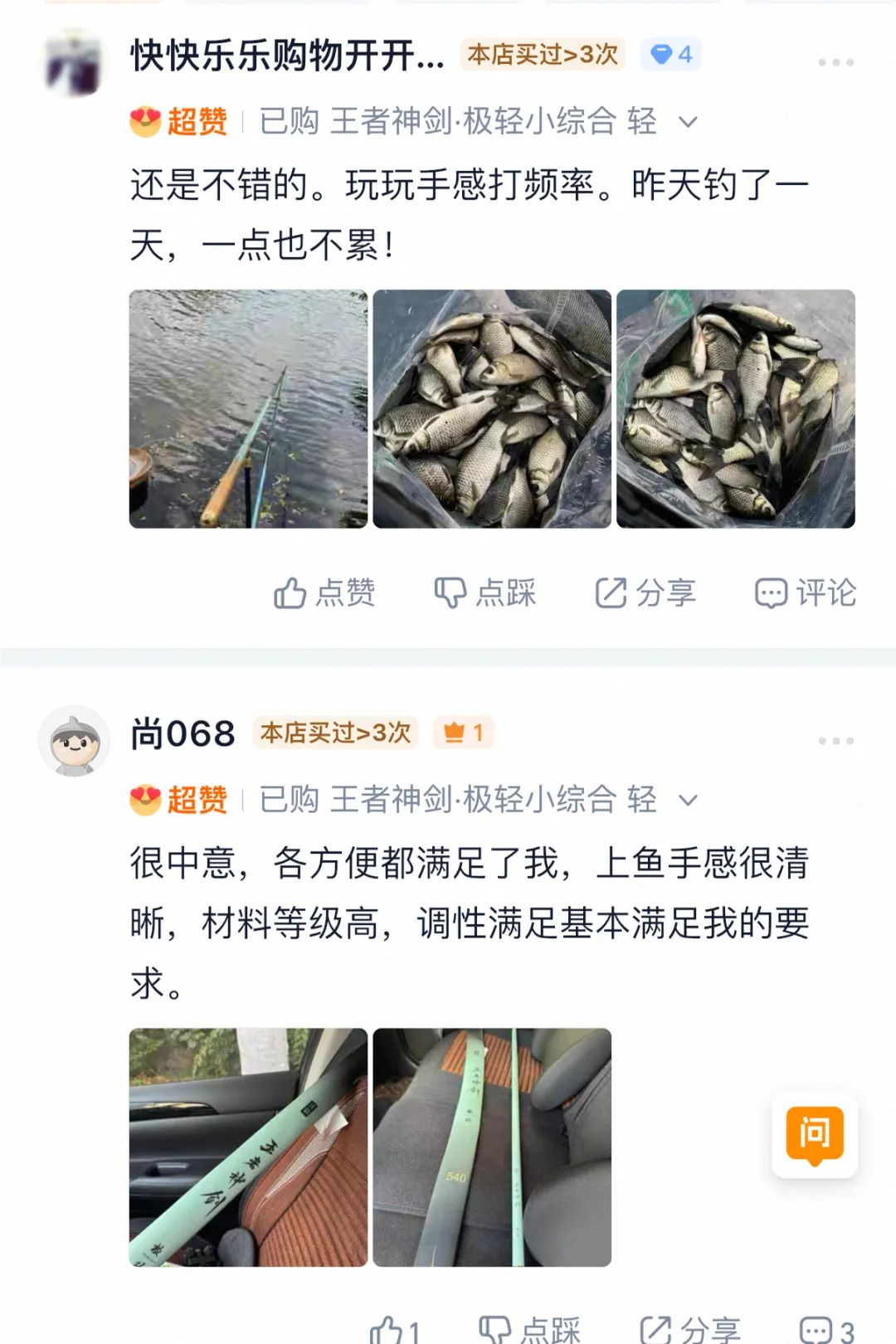Tap the orange 问 ask button
896x1344 pixels.
click(x=814, y=1134)
